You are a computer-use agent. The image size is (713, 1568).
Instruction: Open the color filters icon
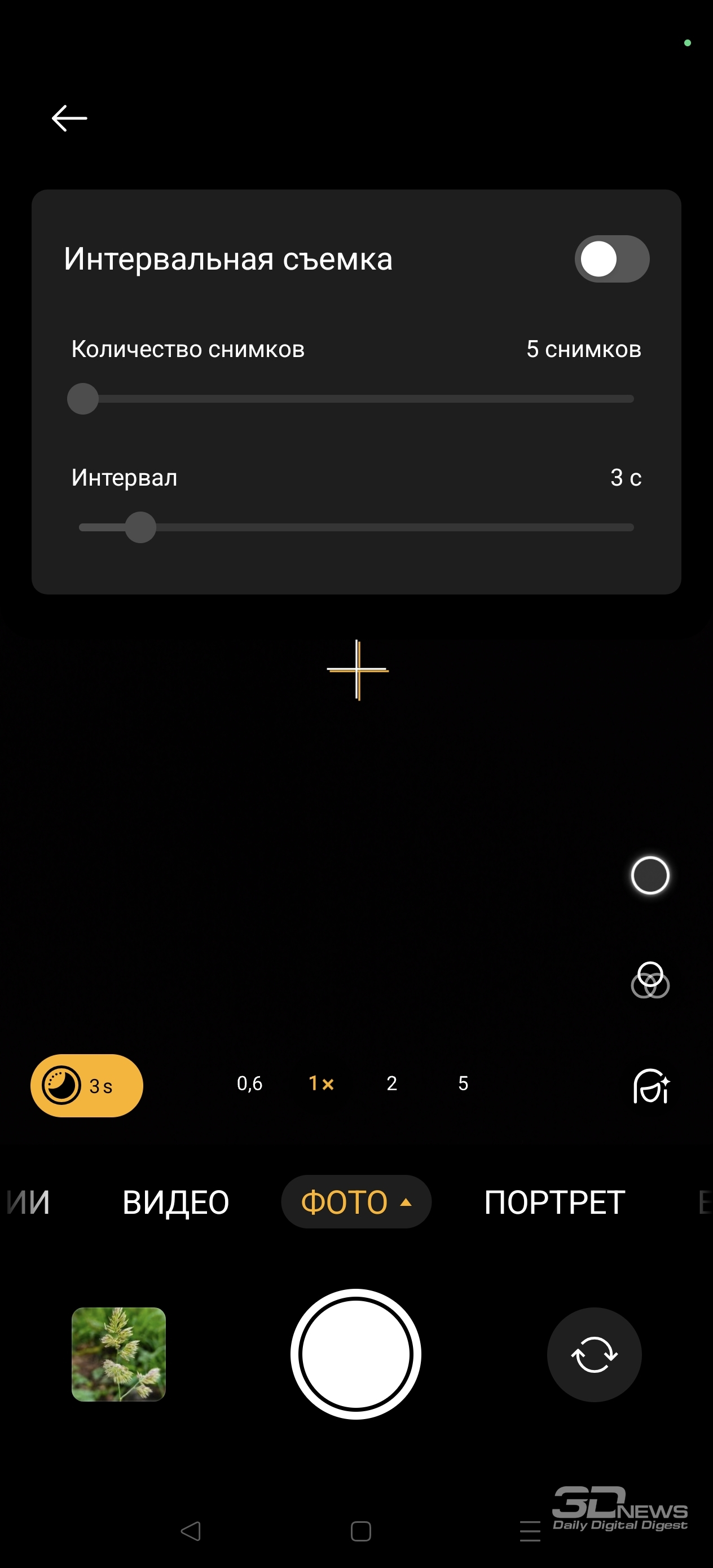(x=650, y=980)
